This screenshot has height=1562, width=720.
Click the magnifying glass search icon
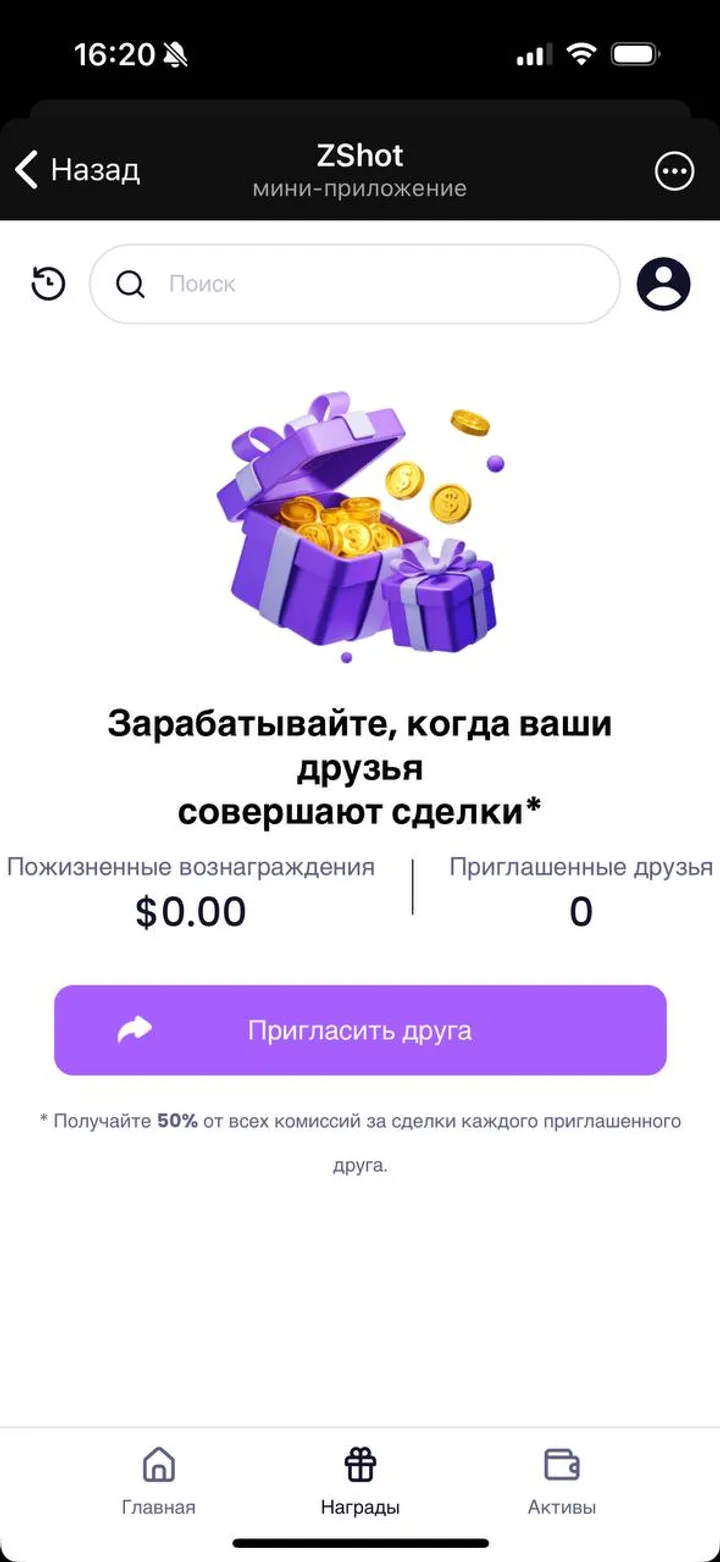130,284
